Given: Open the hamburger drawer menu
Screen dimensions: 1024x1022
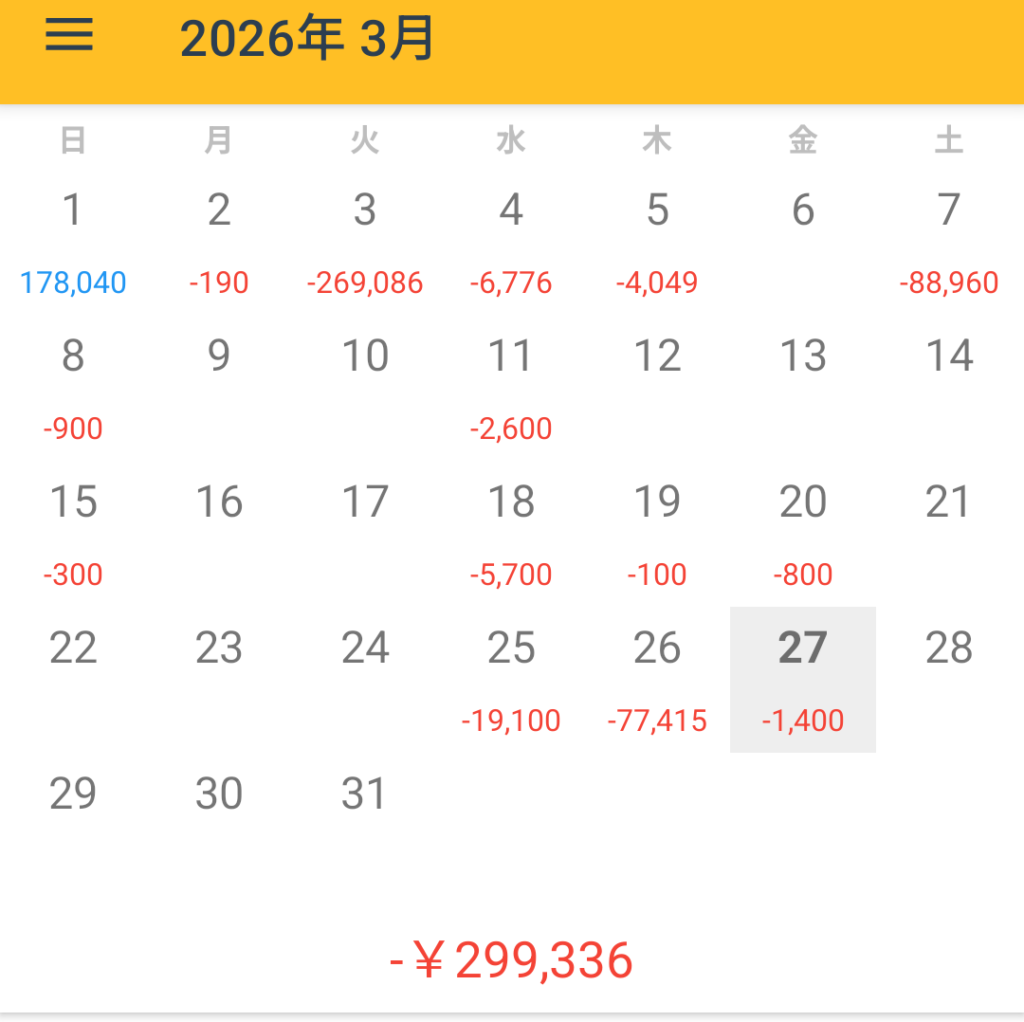Looking at the screenshot, I should [69, 37].
